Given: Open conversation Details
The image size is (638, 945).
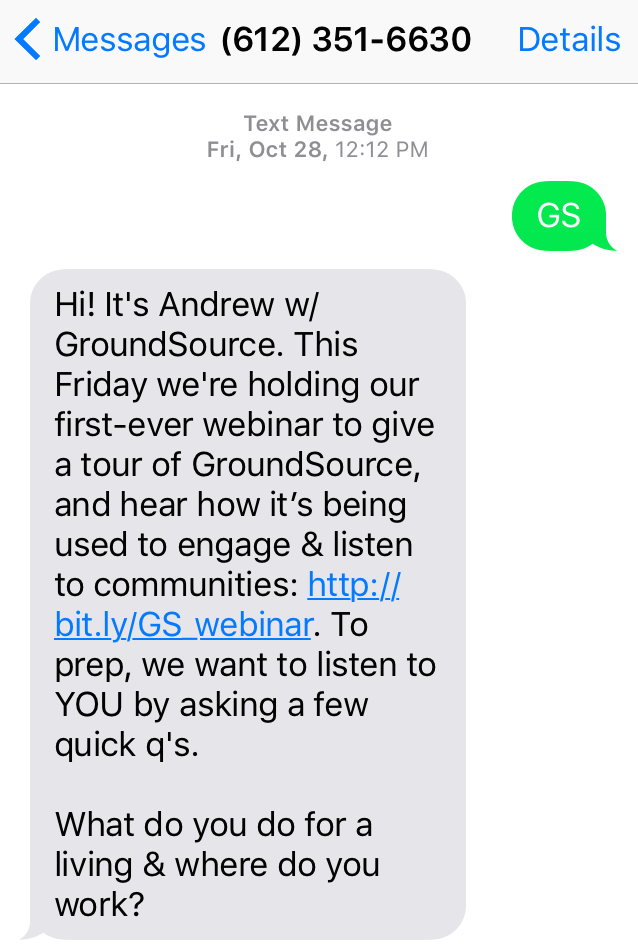Looking at the screenshot, I should 568,40.
